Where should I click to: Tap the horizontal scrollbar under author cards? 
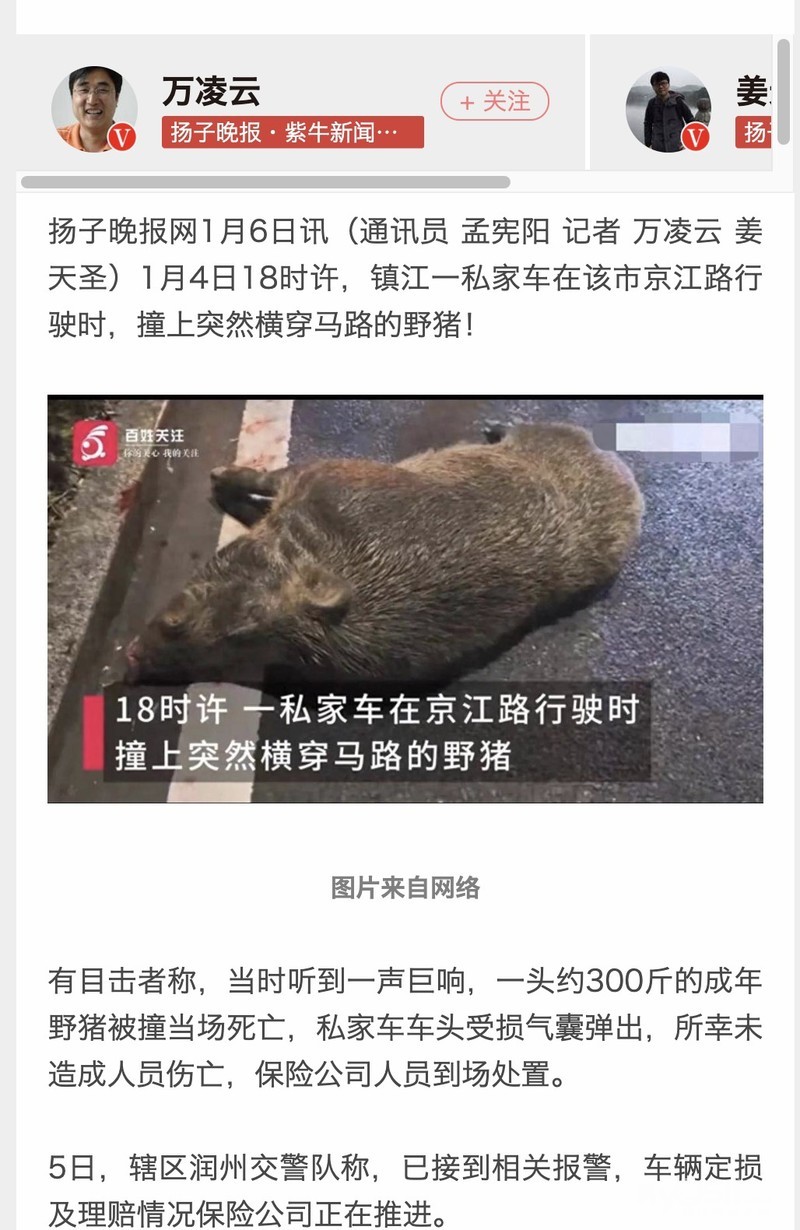tap(266, 182)
